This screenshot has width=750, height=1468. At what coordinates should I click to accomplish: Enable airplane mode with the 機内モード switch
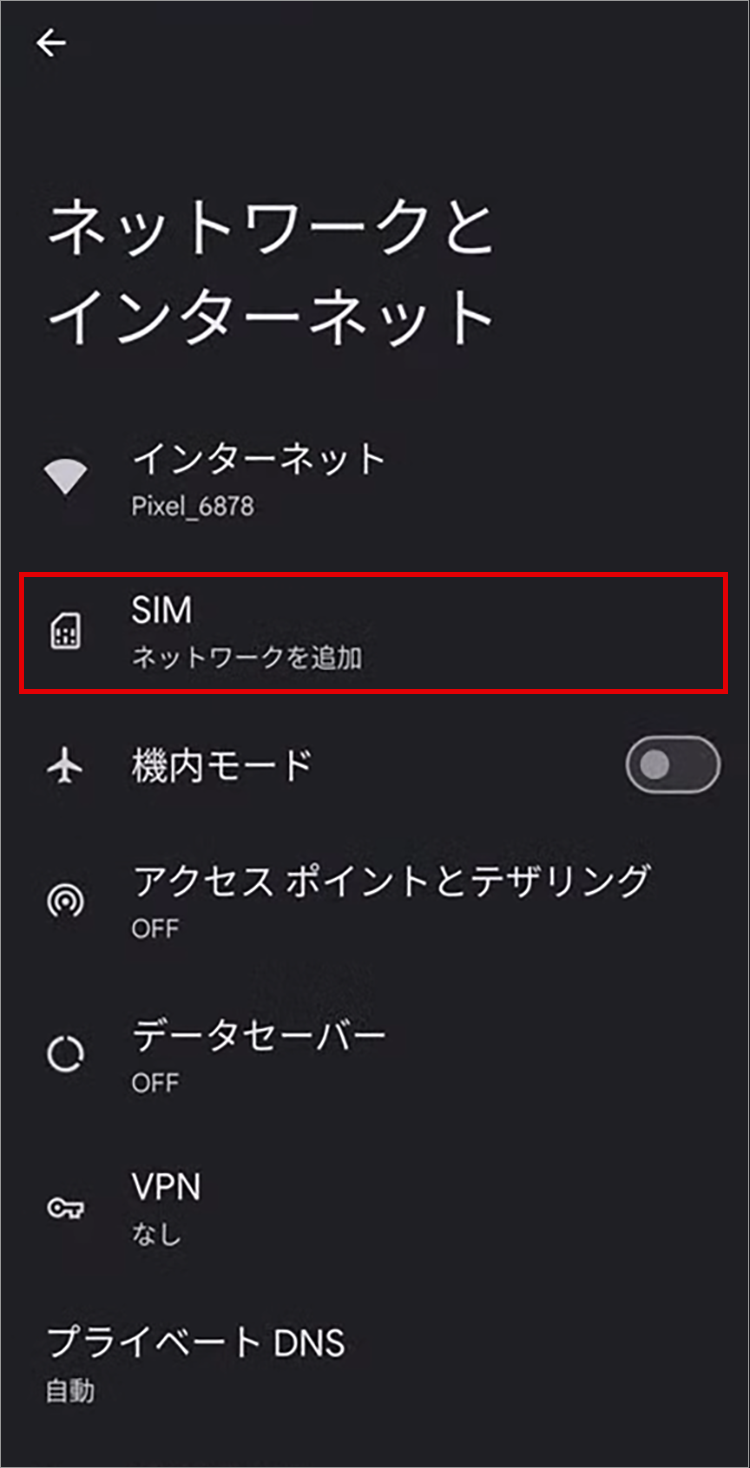coord(672,764)
